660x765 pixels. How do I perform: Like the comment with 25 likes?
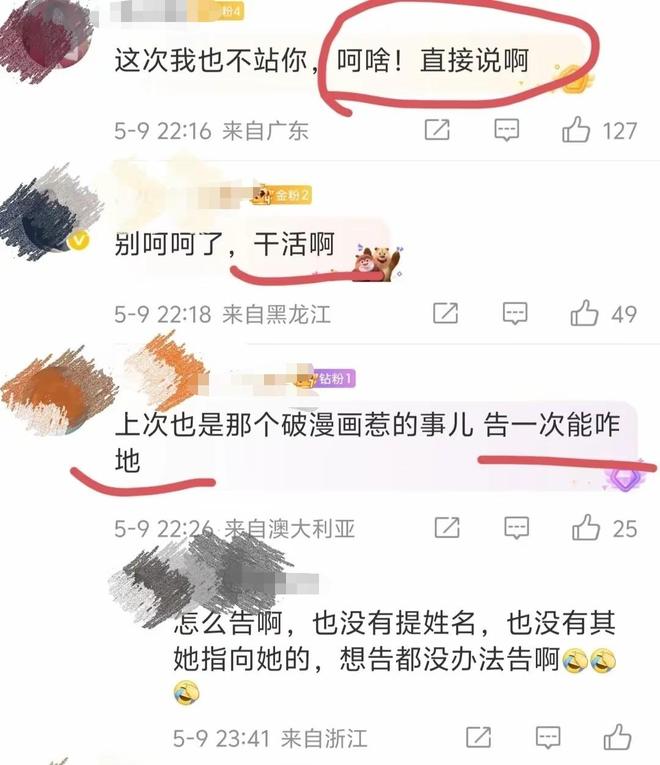point(586,527)
